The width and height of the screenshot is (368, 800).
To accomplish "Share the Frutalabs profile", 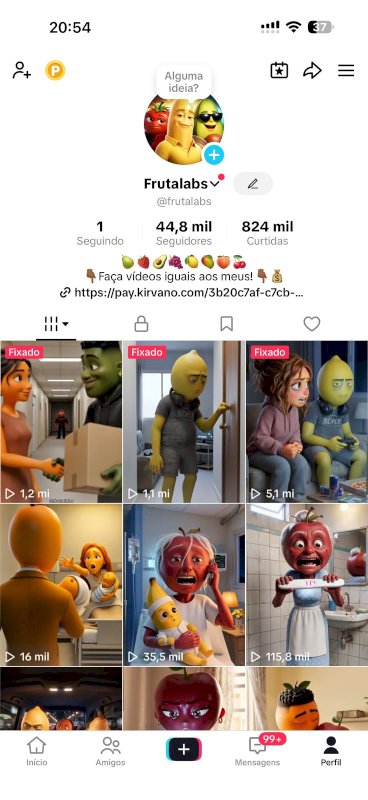I will coord(312,70).
